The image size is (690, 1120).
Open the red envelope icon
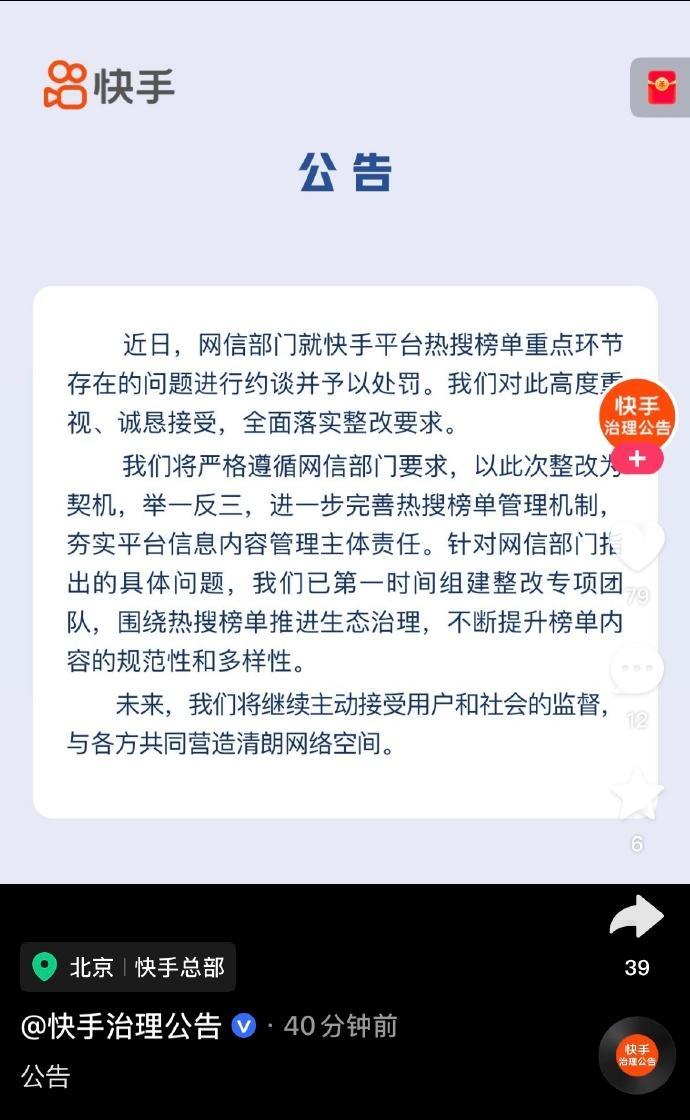(x=661, y=87)
